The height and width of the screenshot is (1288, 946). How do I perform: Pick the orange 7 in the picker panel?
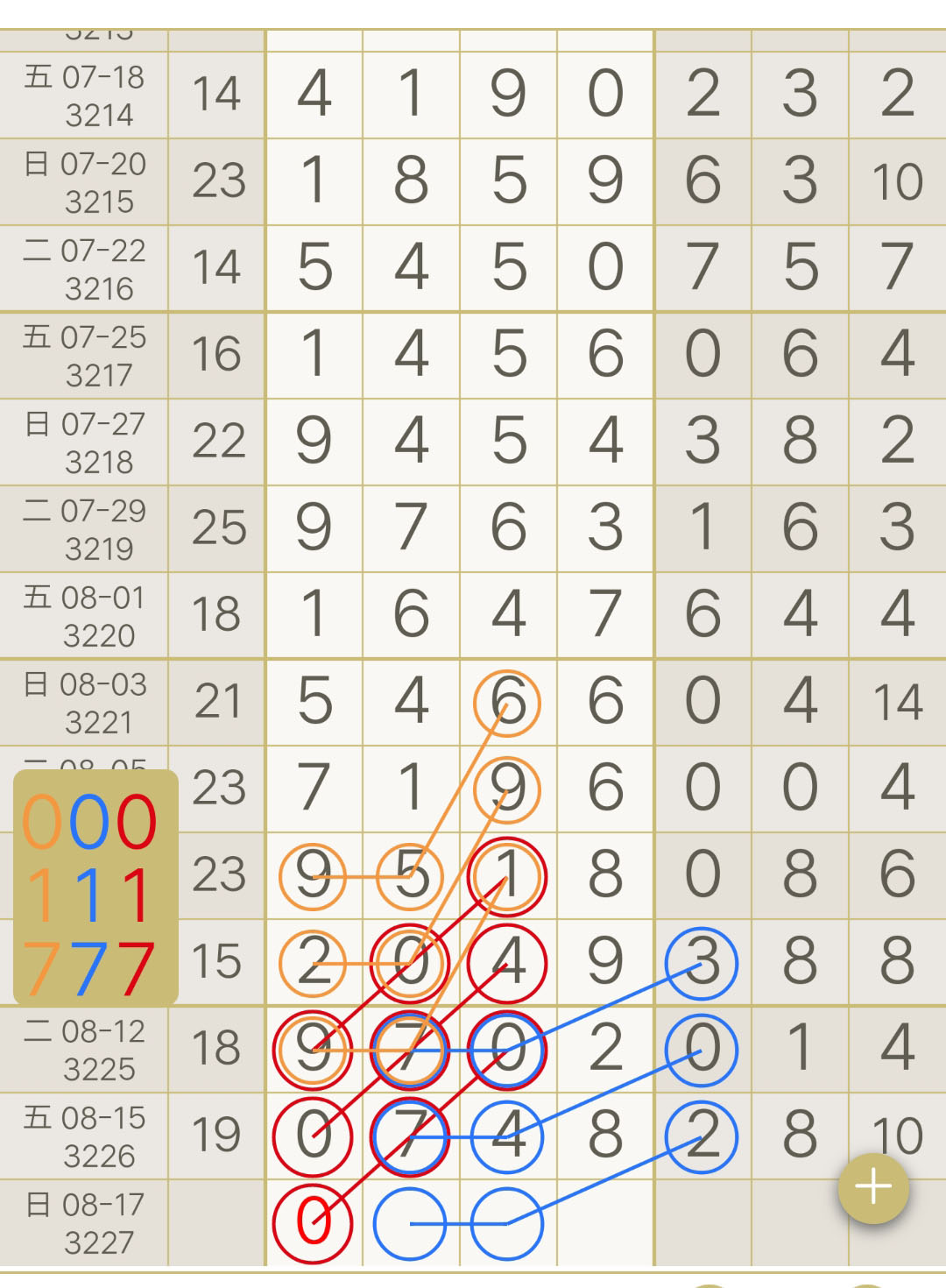coord(42,969)
